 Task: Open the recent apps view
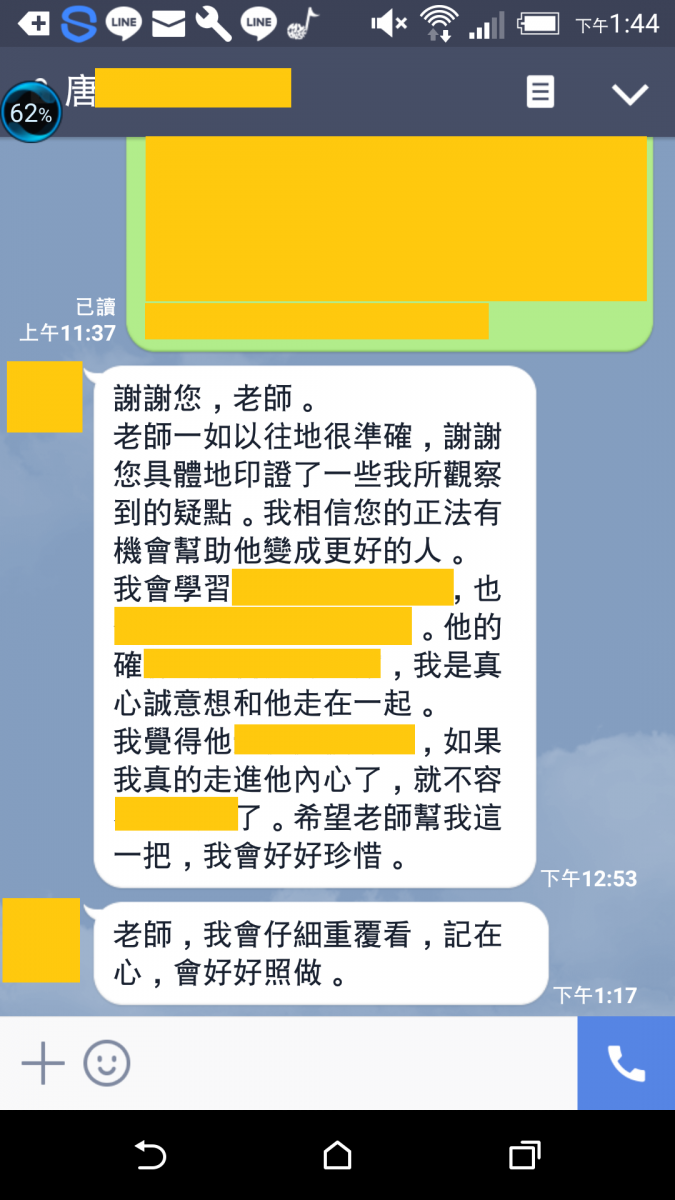(524, 1156)
